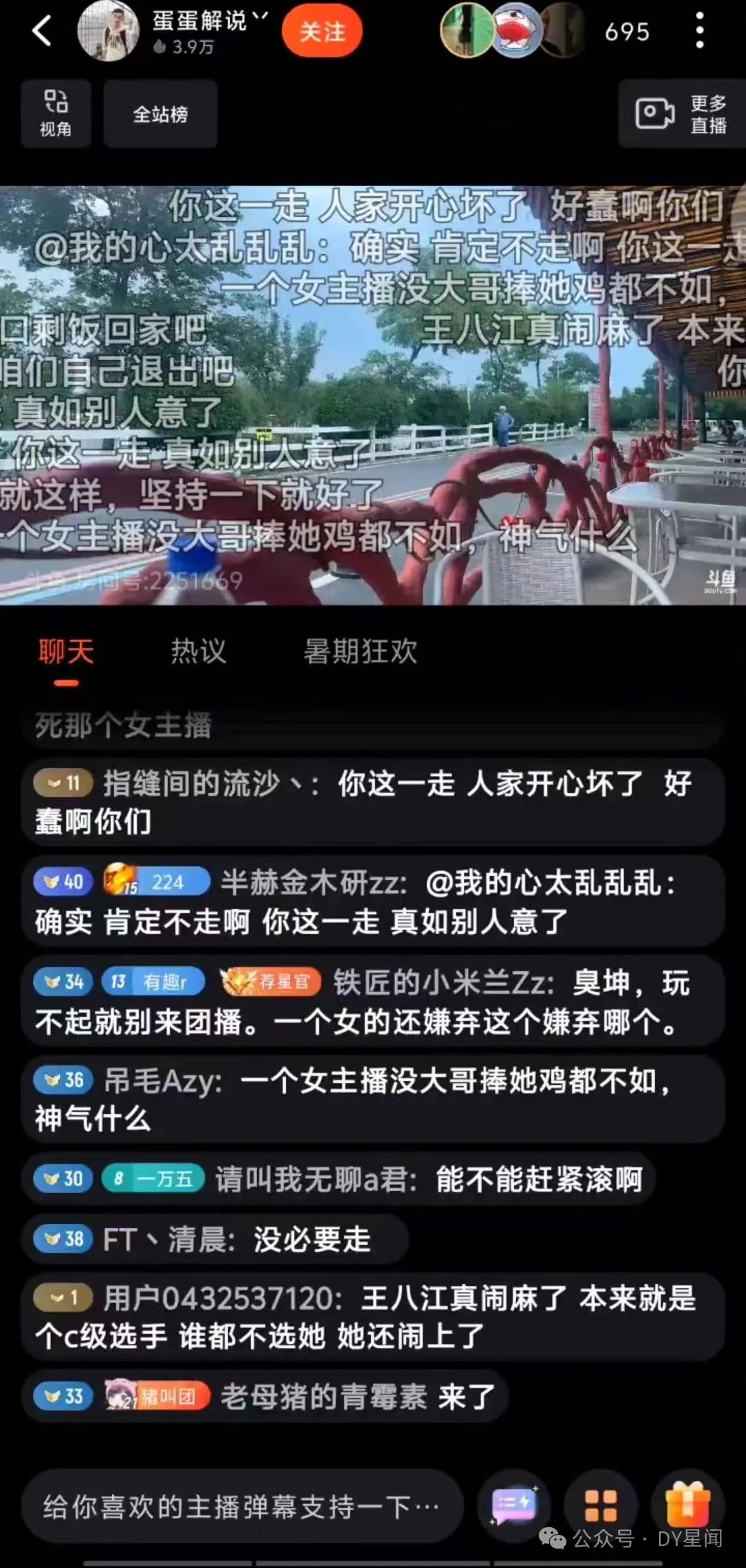Tap the 视角 viewing angle icon
This screenshot has height=1568, width=746.
tap(55, 115)
